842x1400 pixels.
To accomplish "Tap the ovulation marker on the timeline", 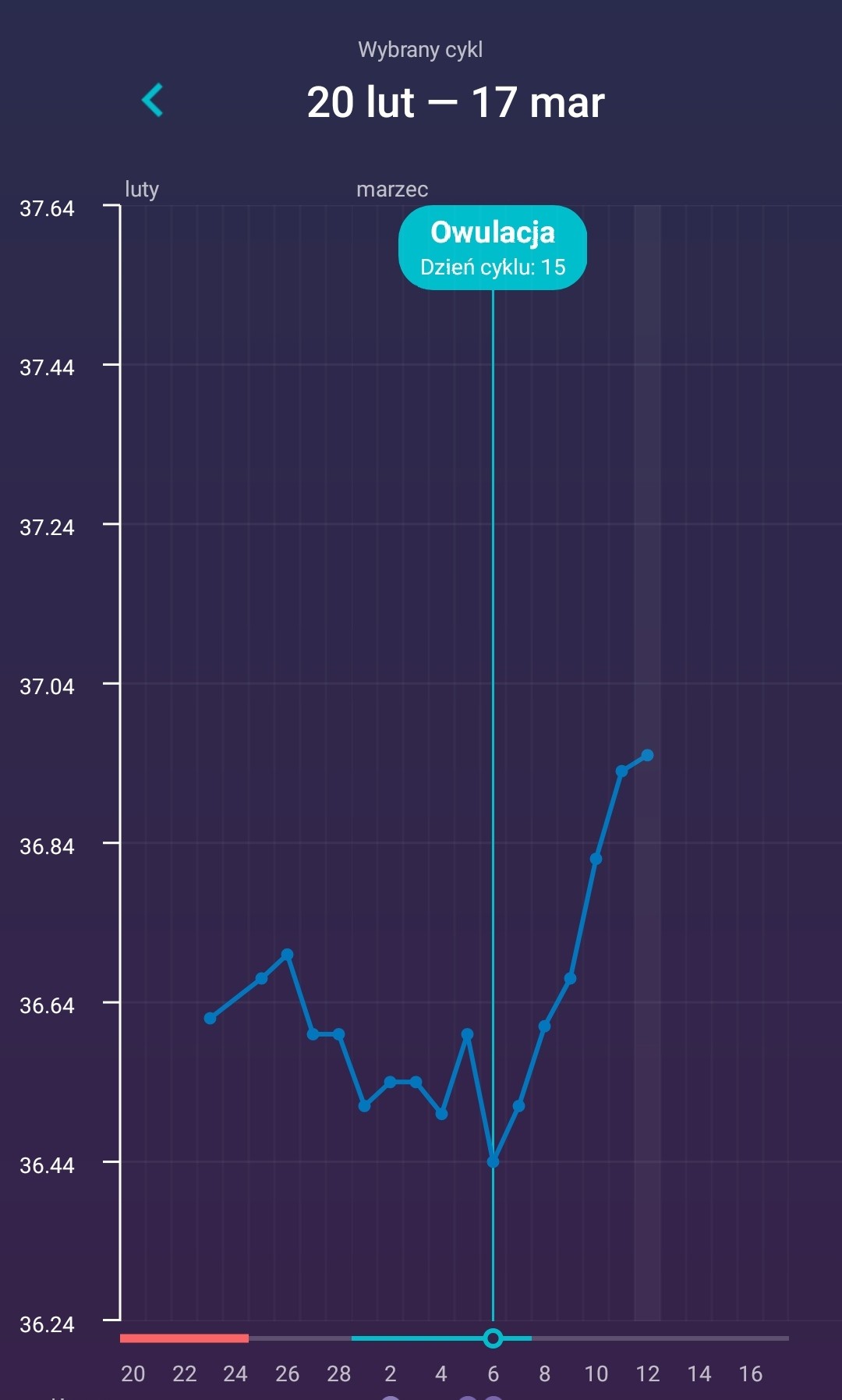I will coord(493,1338).
